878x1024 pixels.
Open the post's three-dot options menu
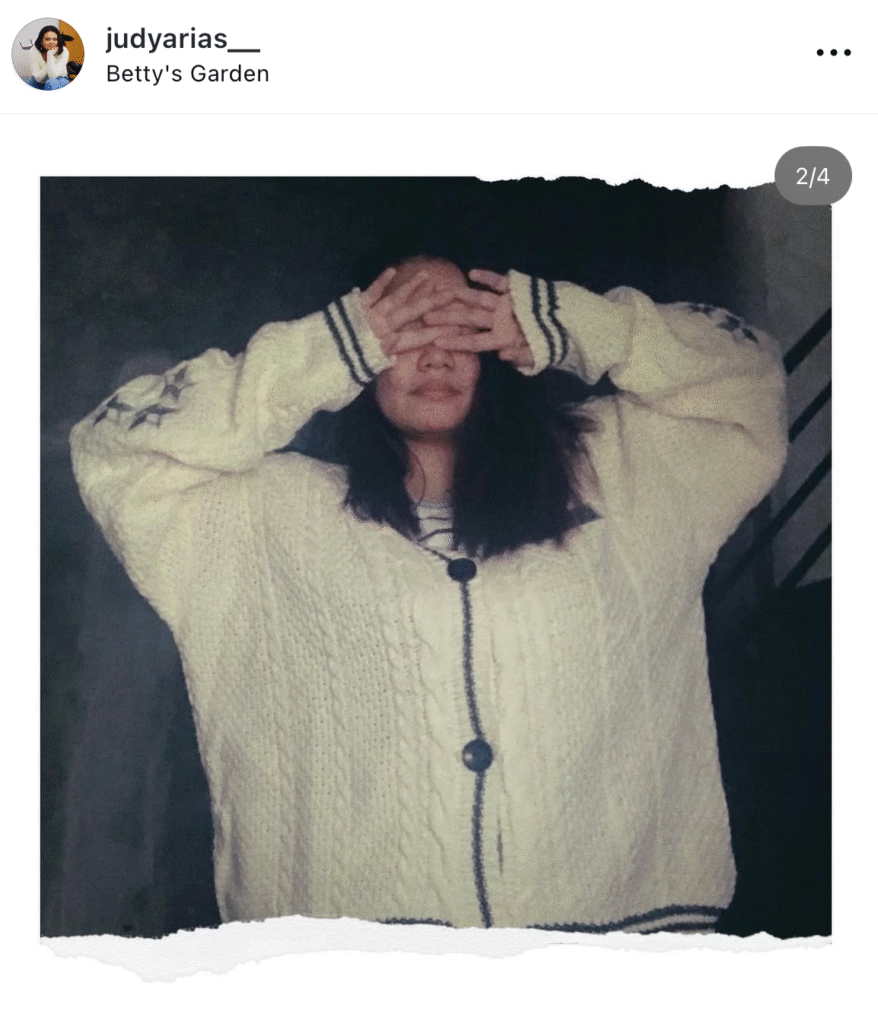(832, 53)
